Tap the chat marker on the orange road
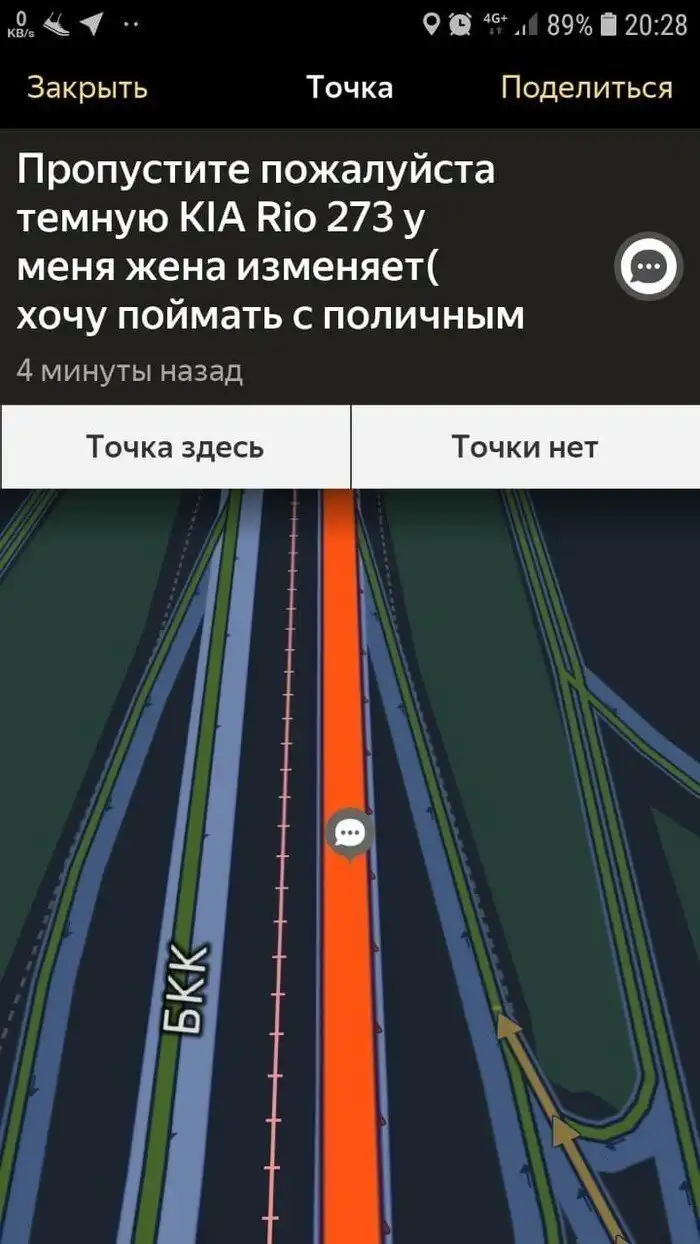Screen dimensions: 700x1244 click(349, 833)
